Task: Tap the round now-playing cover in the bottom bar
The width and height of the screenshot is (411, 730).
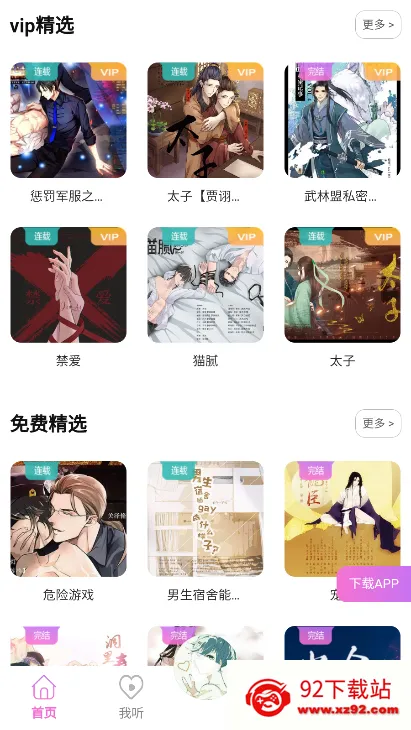Action: 205,666
